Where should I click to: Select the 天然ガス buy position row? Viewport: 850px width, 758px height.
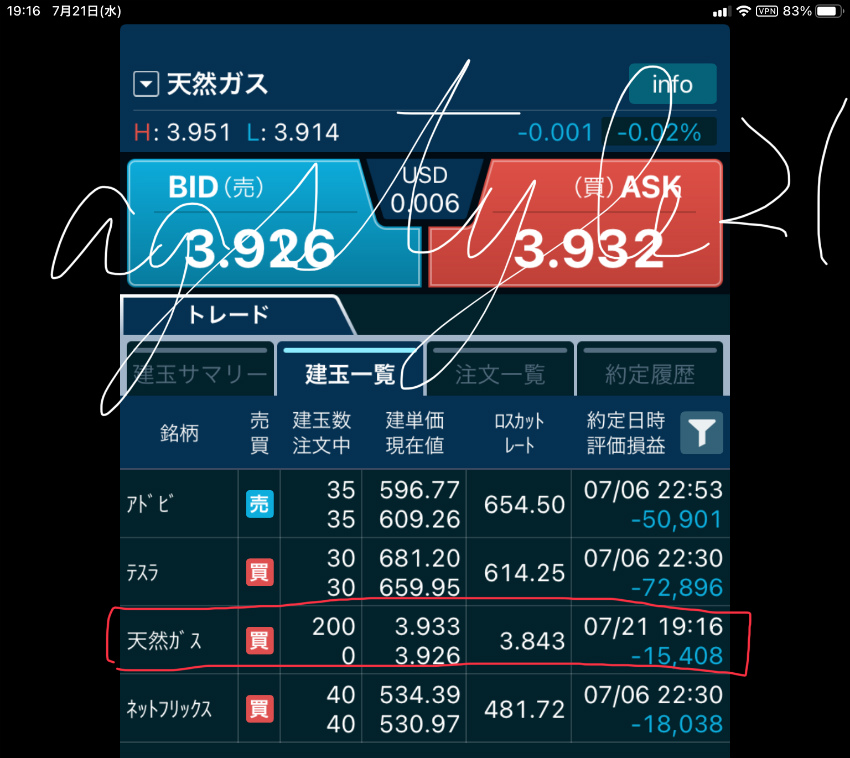tap(425, 640)
